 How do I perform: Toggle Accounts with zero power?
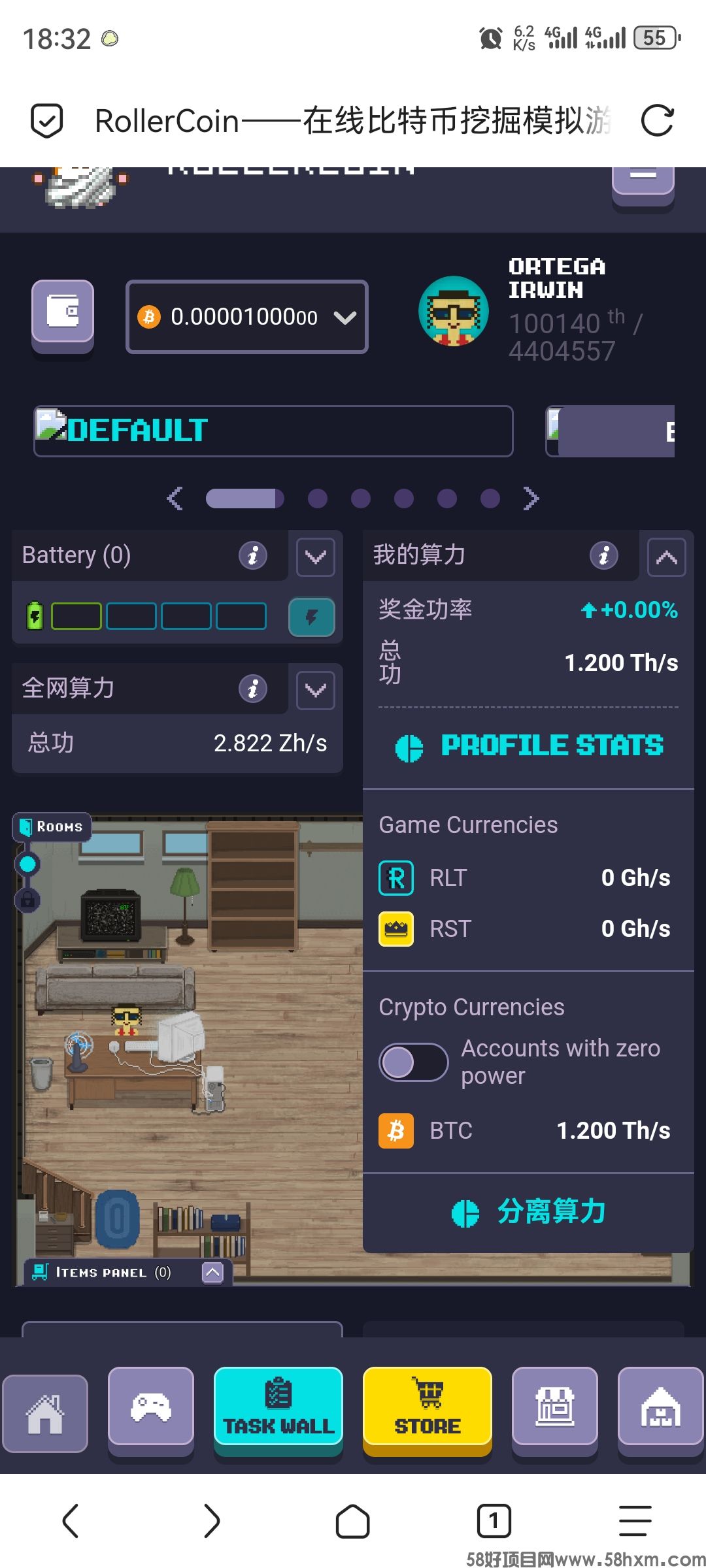coord(412,1062)
